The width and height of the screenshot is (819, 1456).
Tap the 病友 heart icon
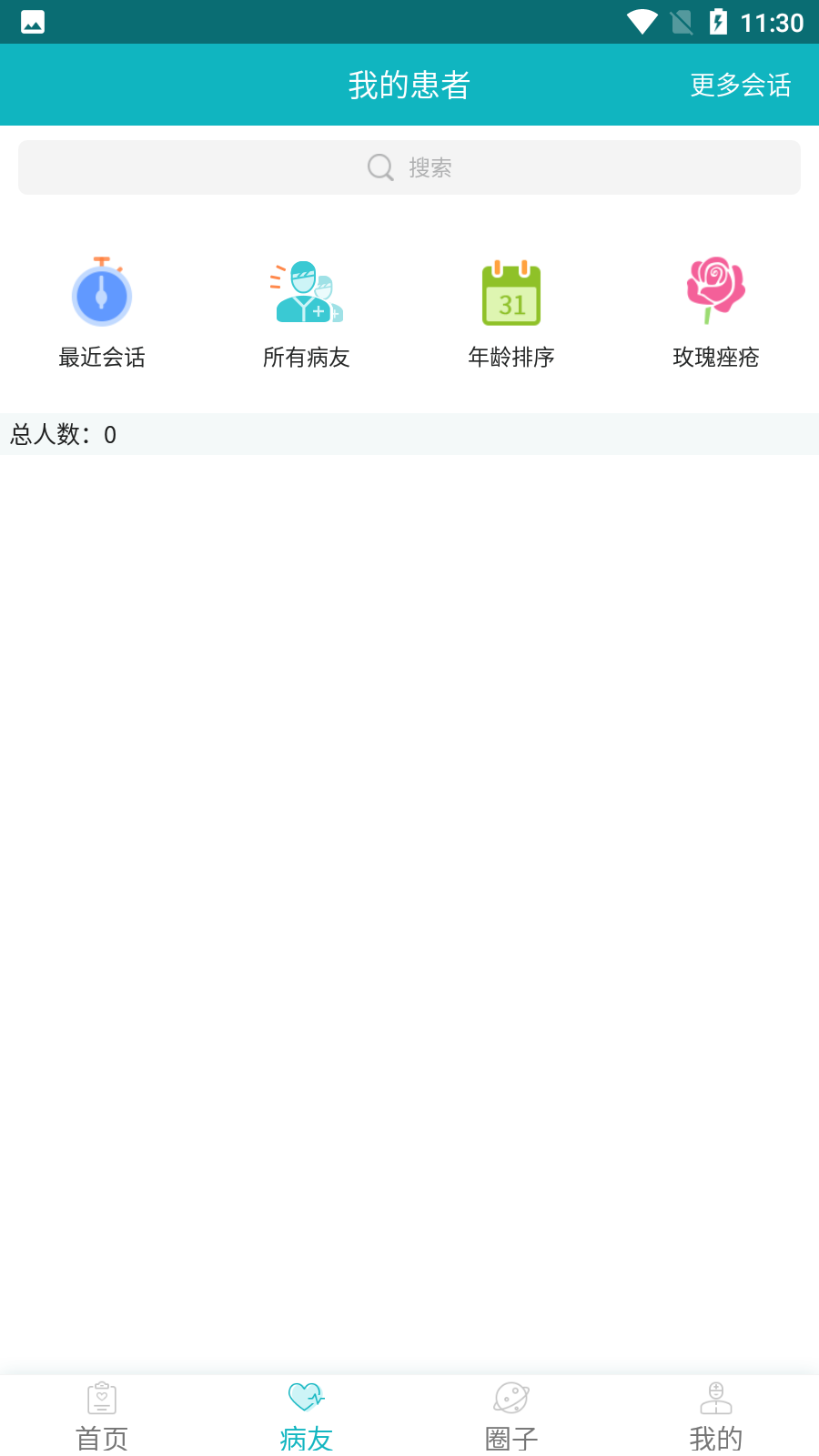307,1397
